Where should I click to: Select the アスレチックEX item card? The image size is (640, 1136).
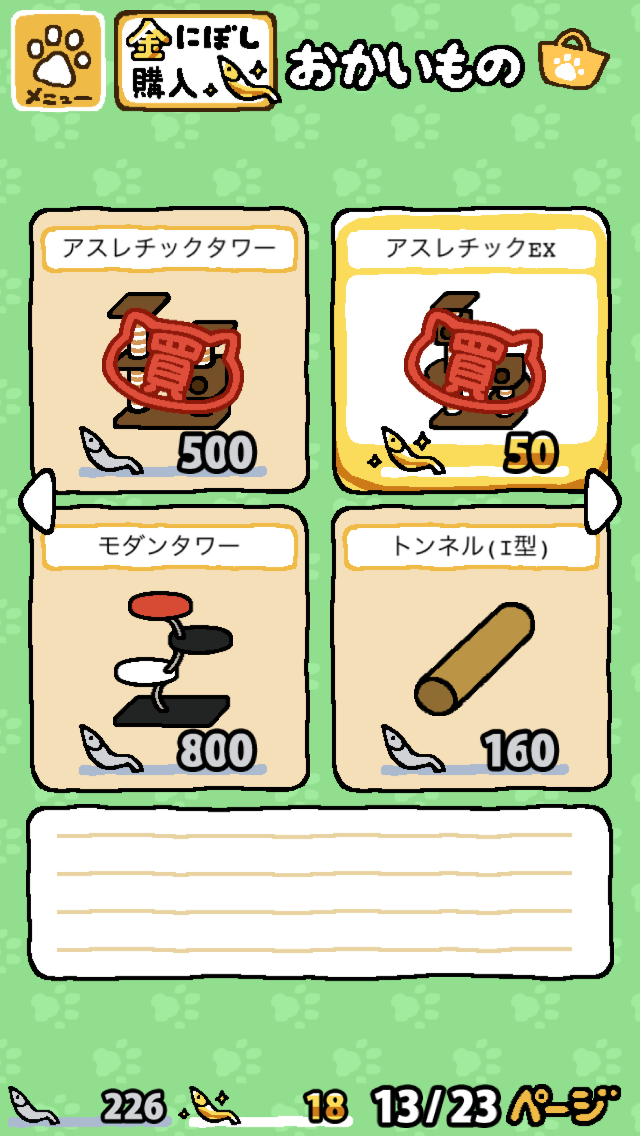470,350
